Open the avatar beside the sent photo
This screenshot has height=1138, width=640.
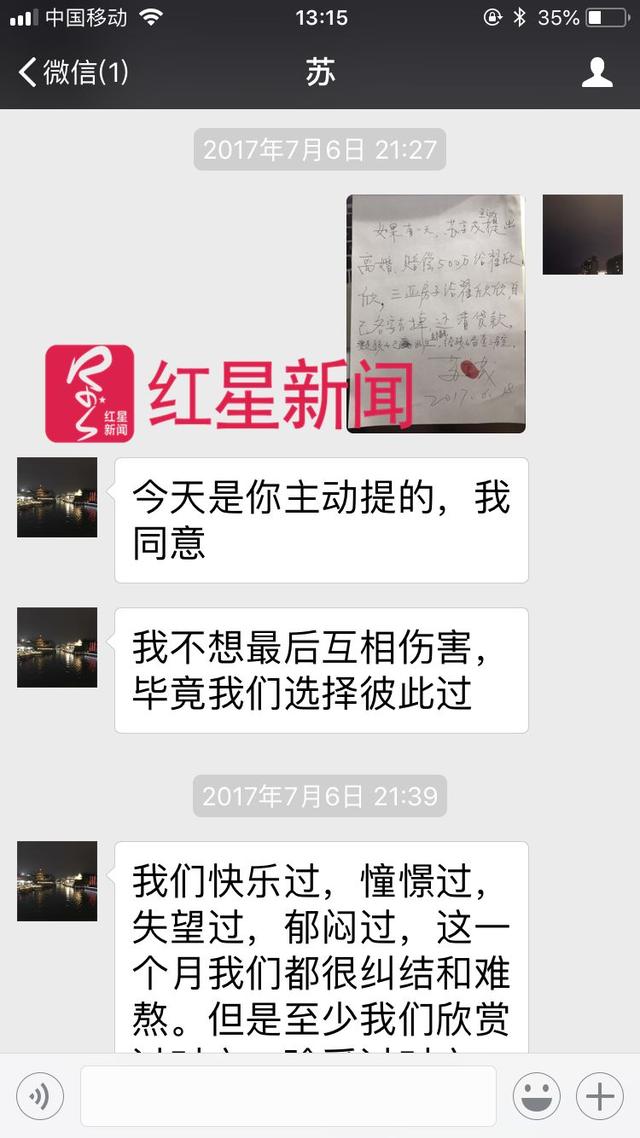coord(583,235)
